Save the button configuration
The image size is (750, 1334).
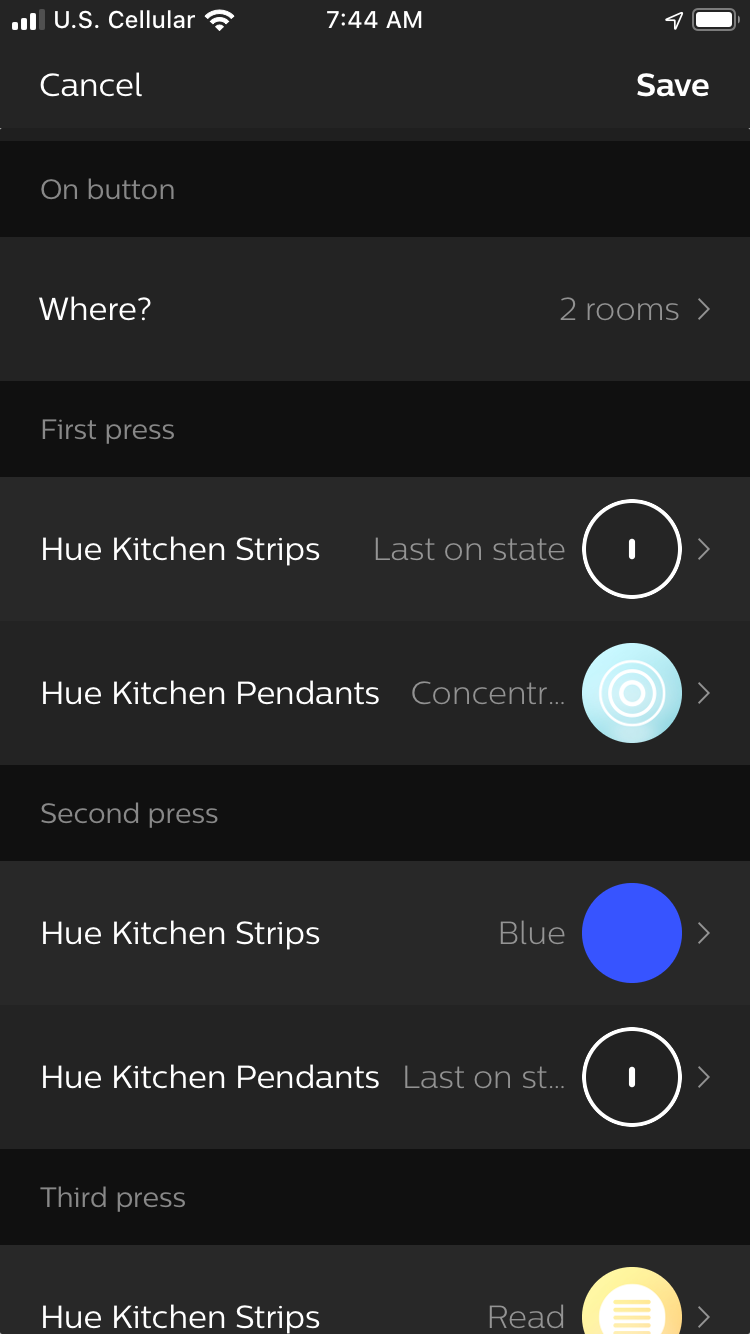tap(672, 85)
